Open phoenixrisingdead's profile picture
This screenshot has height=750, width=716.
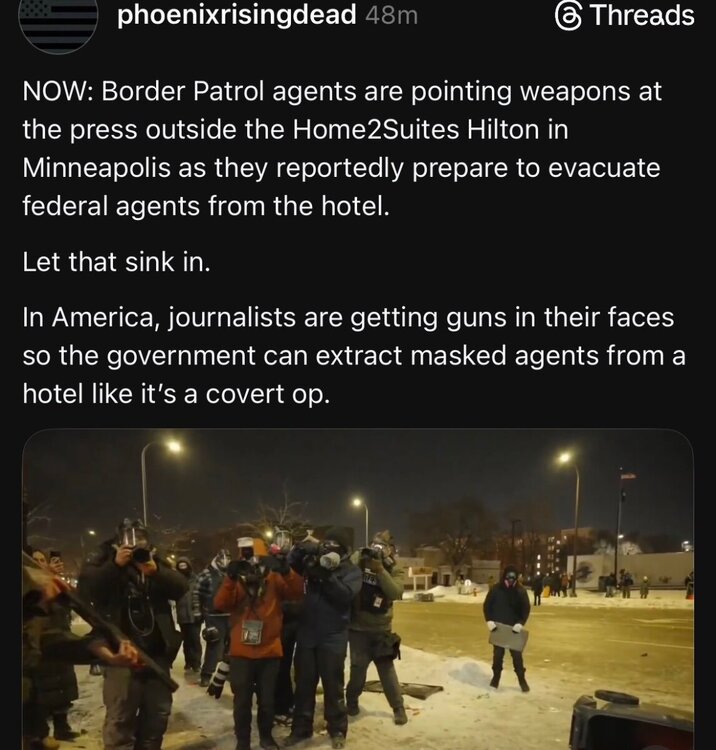point(58,20)
